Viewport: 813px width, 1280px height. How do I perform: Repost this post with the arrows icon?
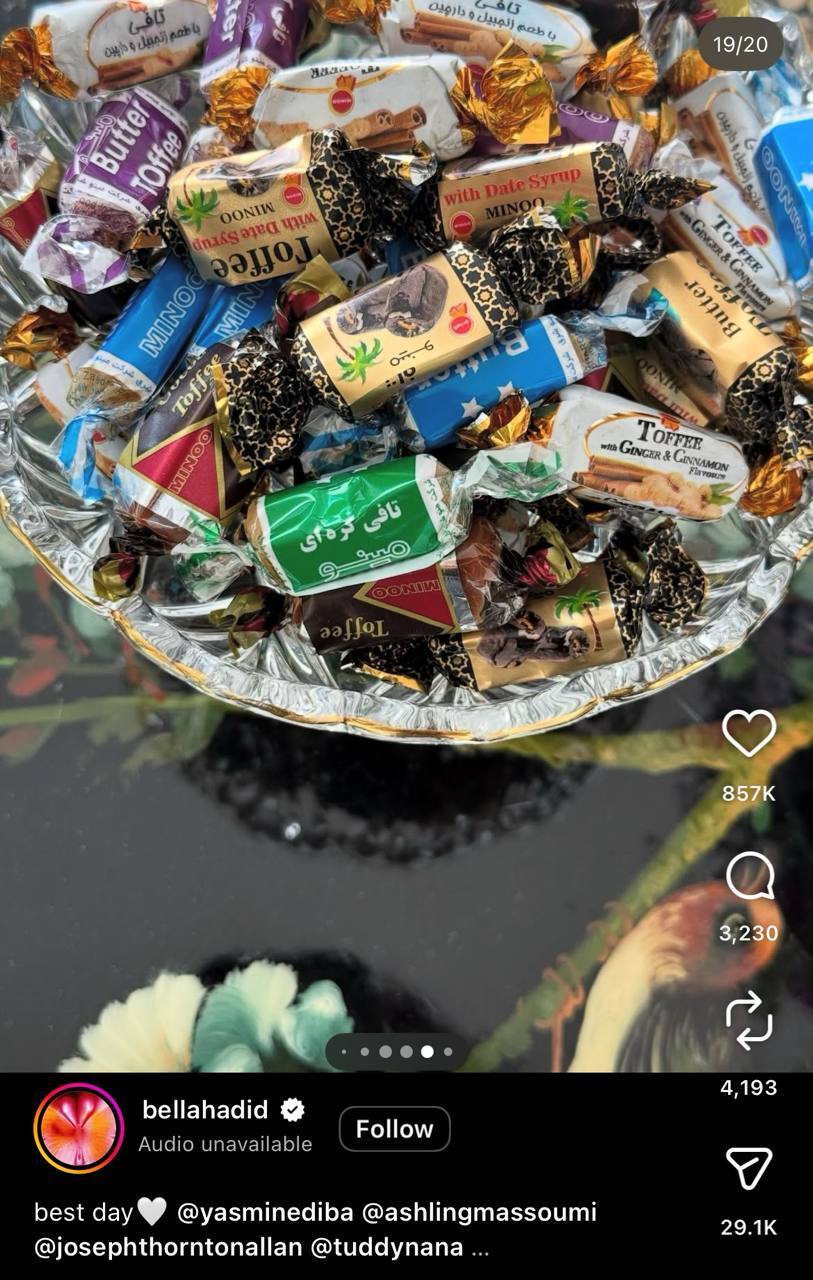tap(749, 1022)
